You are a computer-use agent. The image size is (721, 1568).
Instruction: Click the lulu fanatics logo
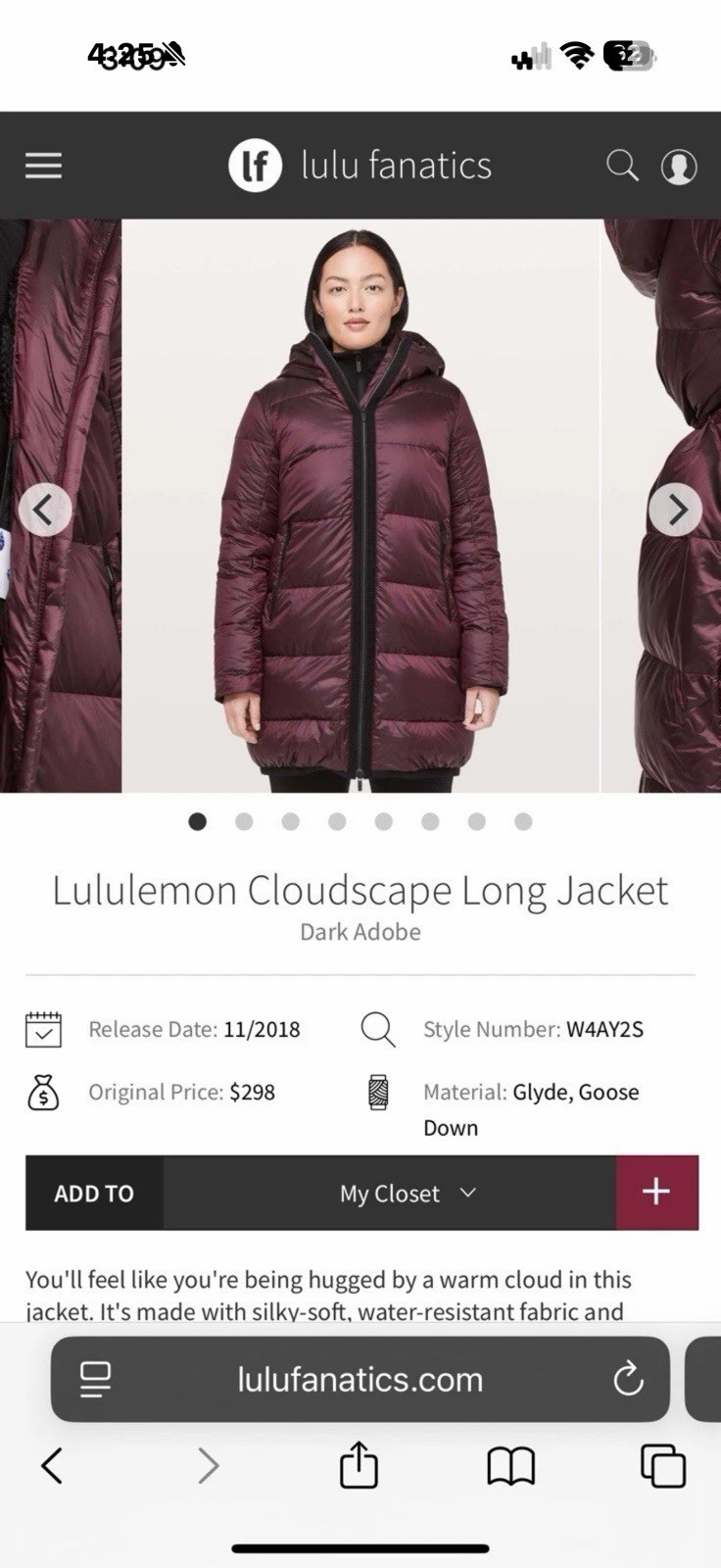[x=360, y=165]
